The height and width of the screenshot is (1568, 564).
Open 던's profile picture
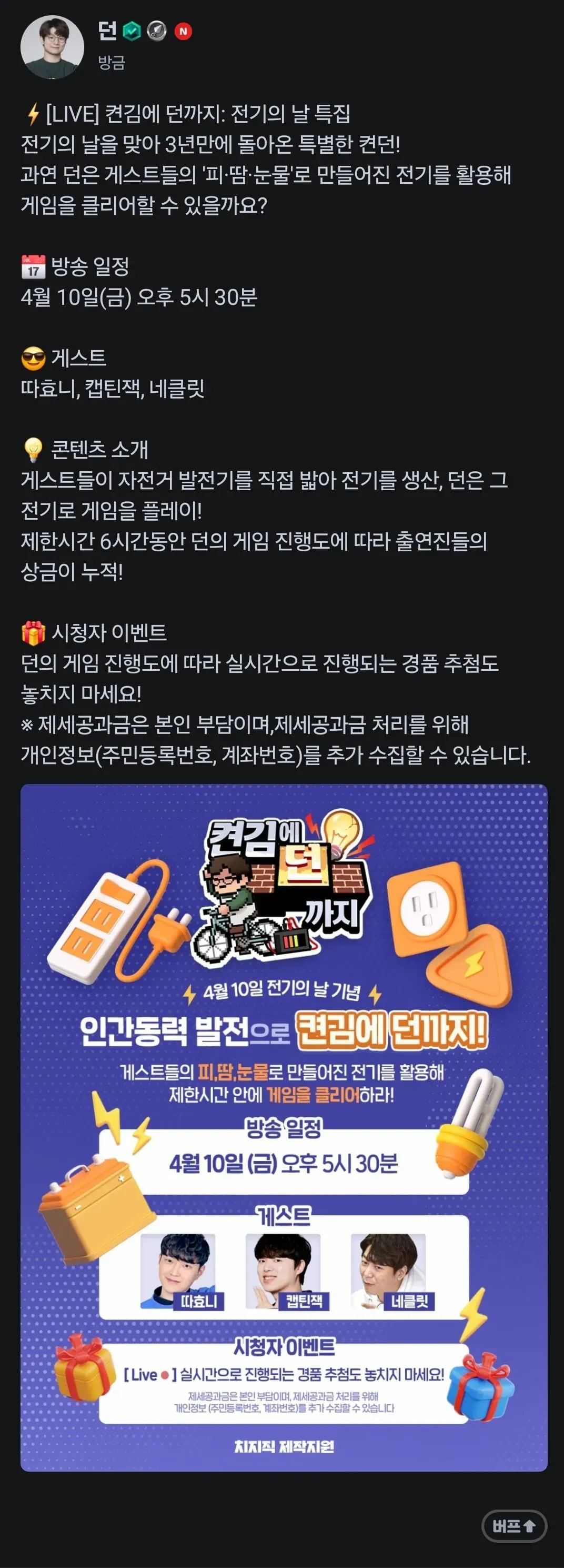coord(52,47)
